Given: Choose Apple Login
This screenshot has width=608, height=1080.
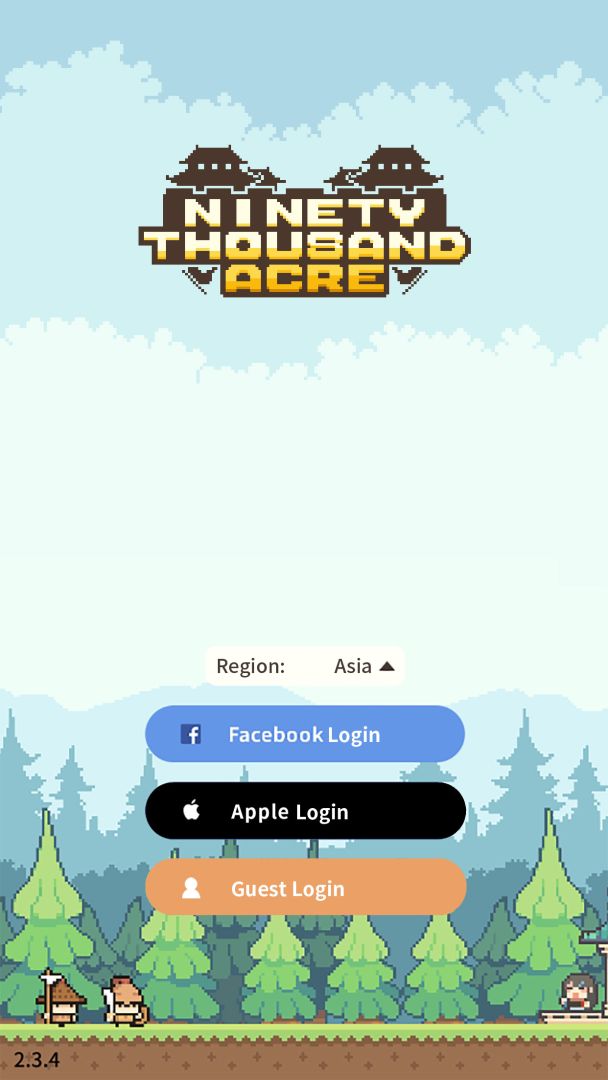Looking at the screenshot, I should [305, 811].
